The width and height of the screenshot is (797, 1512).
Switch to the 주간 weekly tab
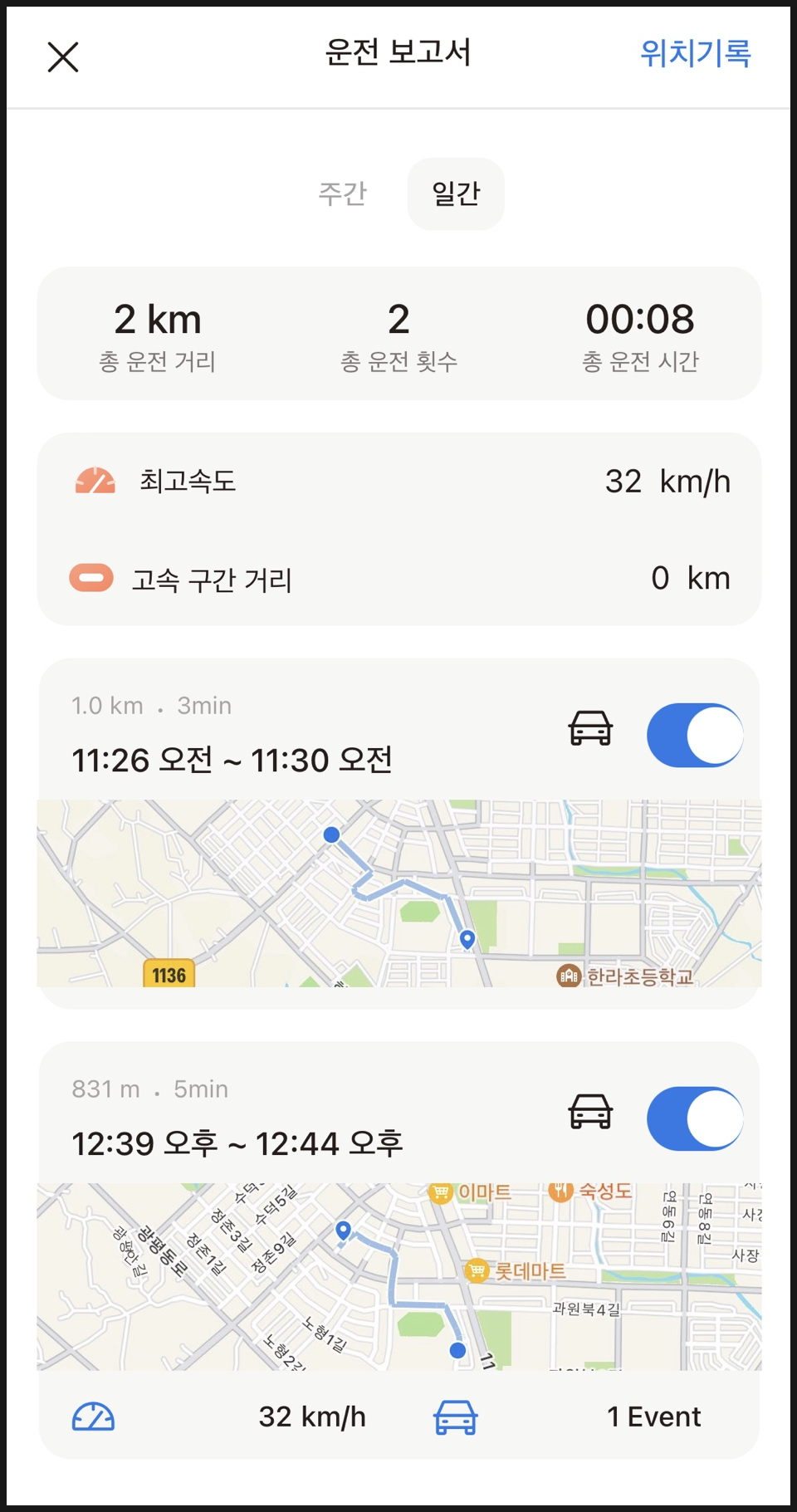342,193
